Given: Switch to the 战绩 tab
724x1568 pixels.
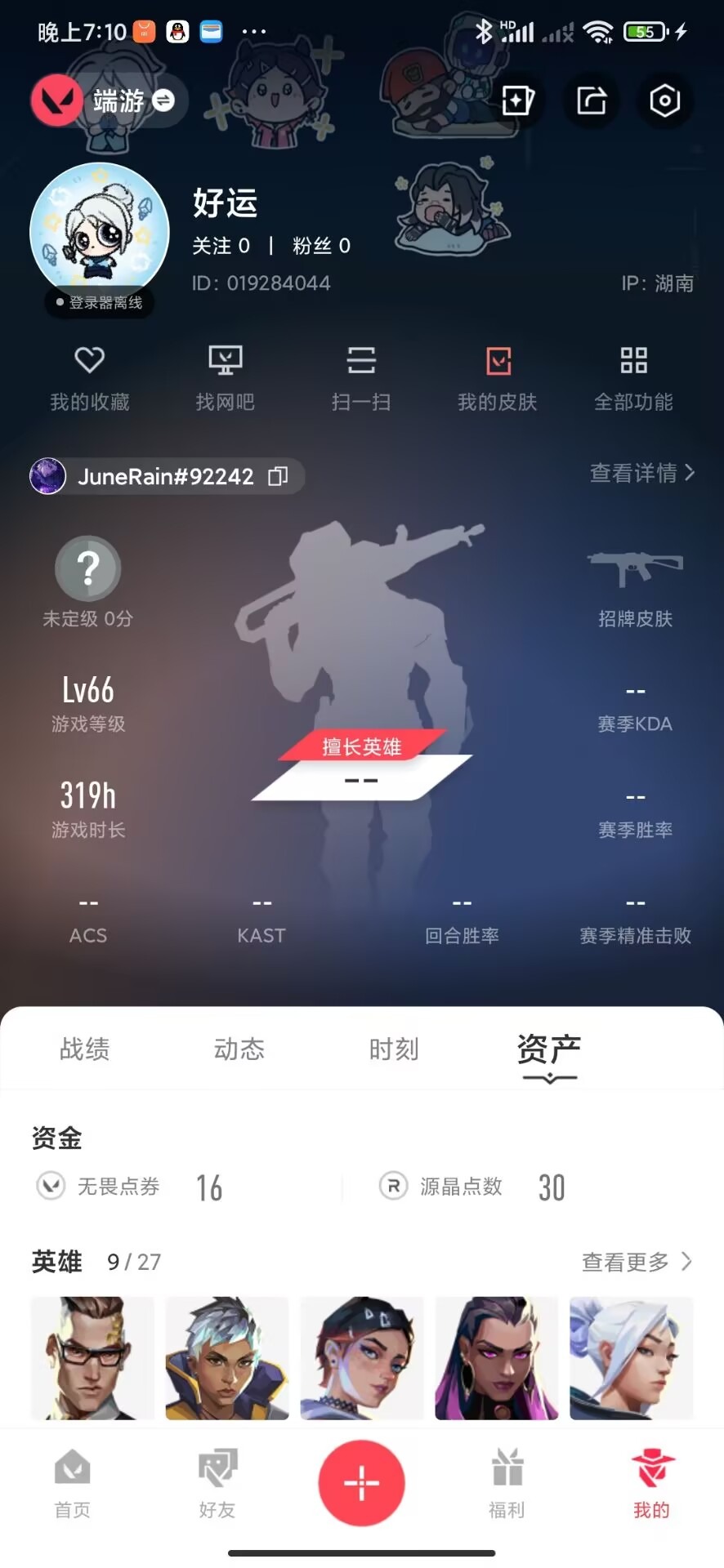Looking at the screenshot, I should pos(84,1049).
